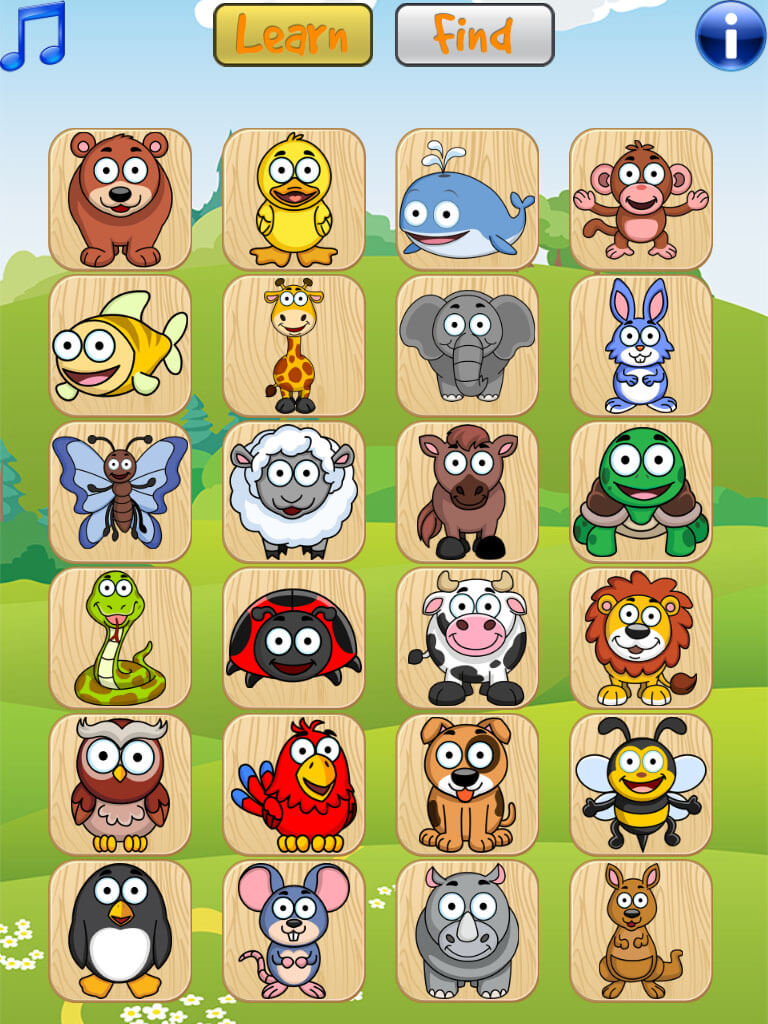Select the bear animal card
Image resolution: width=768 pixels, height=1024 pixels.
click(x=120, y=197)
